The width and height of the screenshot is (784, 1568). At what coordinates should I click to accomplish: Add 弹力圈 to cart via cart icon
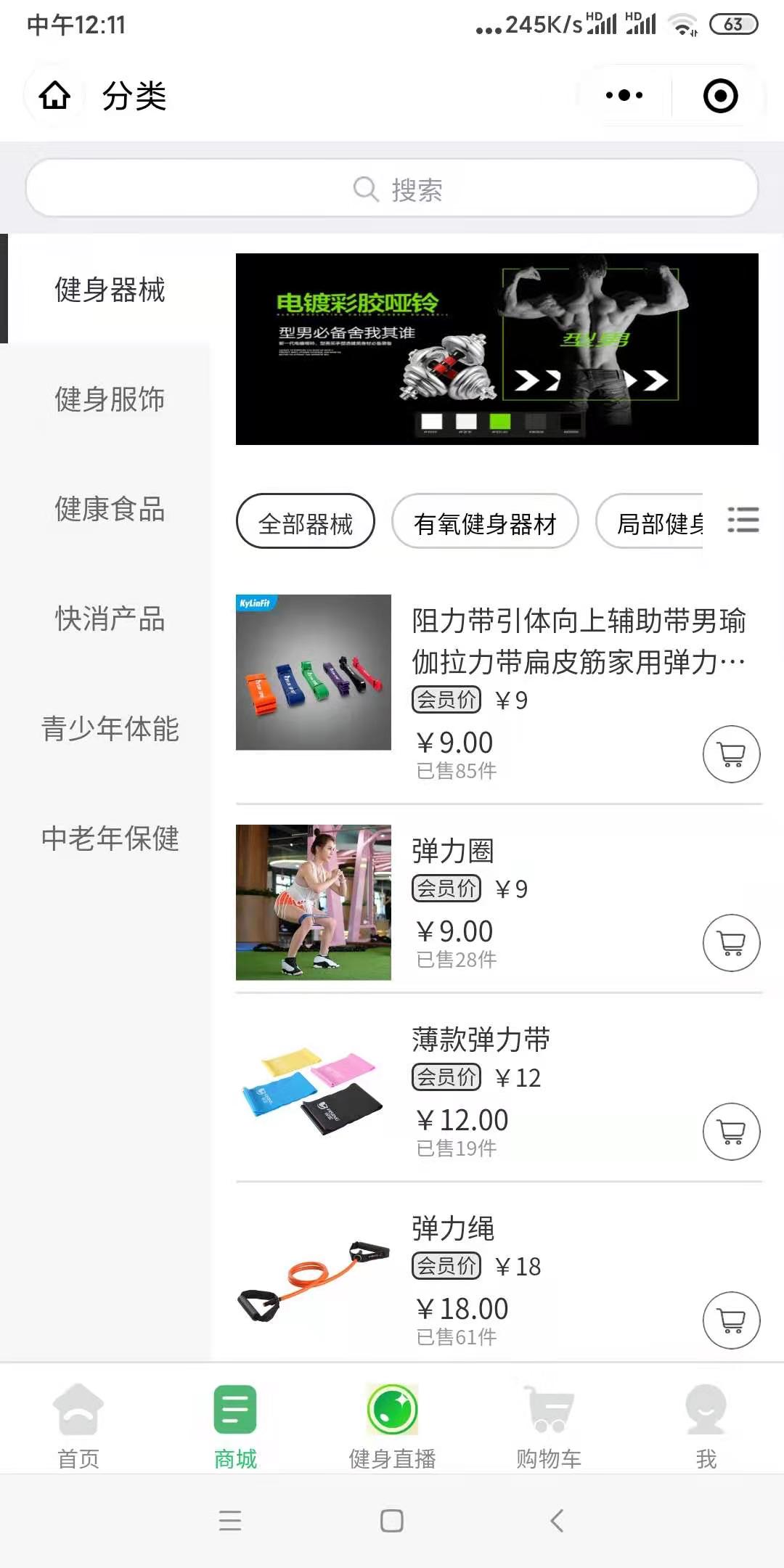731,944
